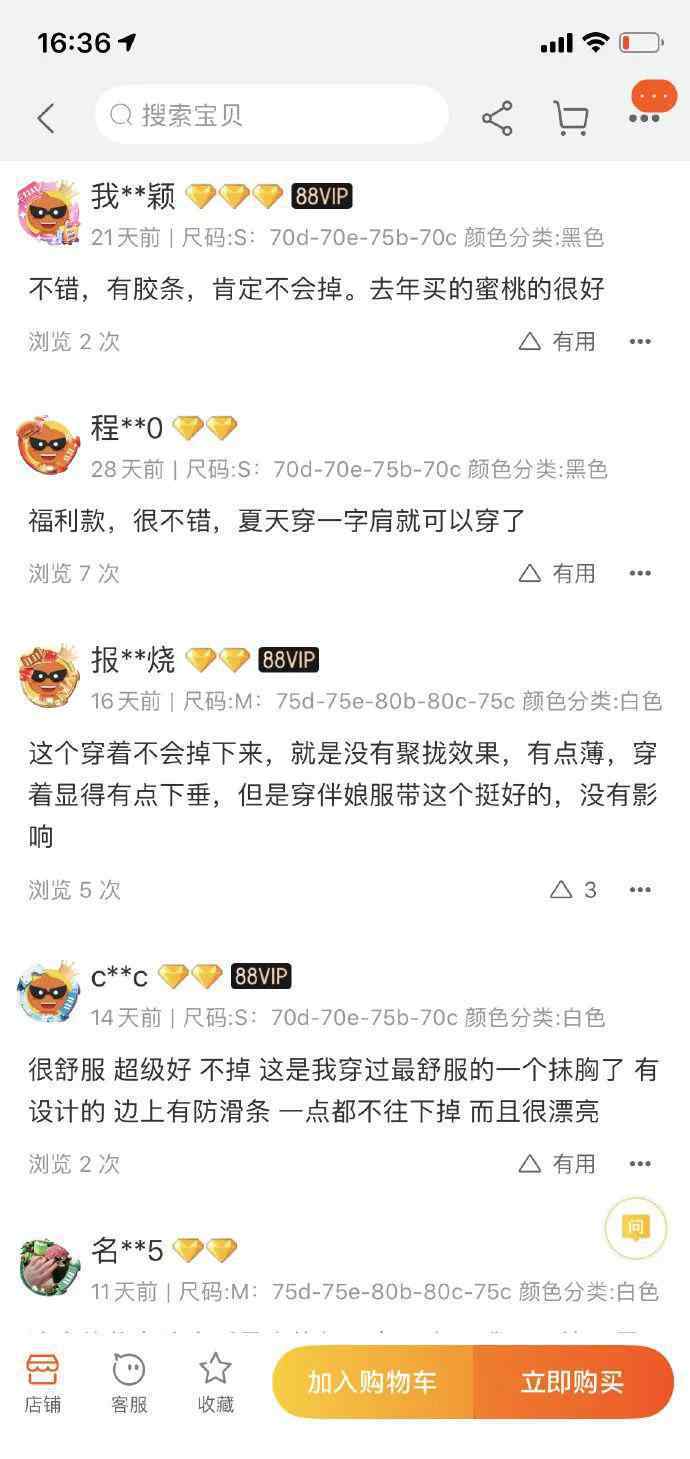Go back using the back arrow
The image size is (690, 1459).
(46, 118)
